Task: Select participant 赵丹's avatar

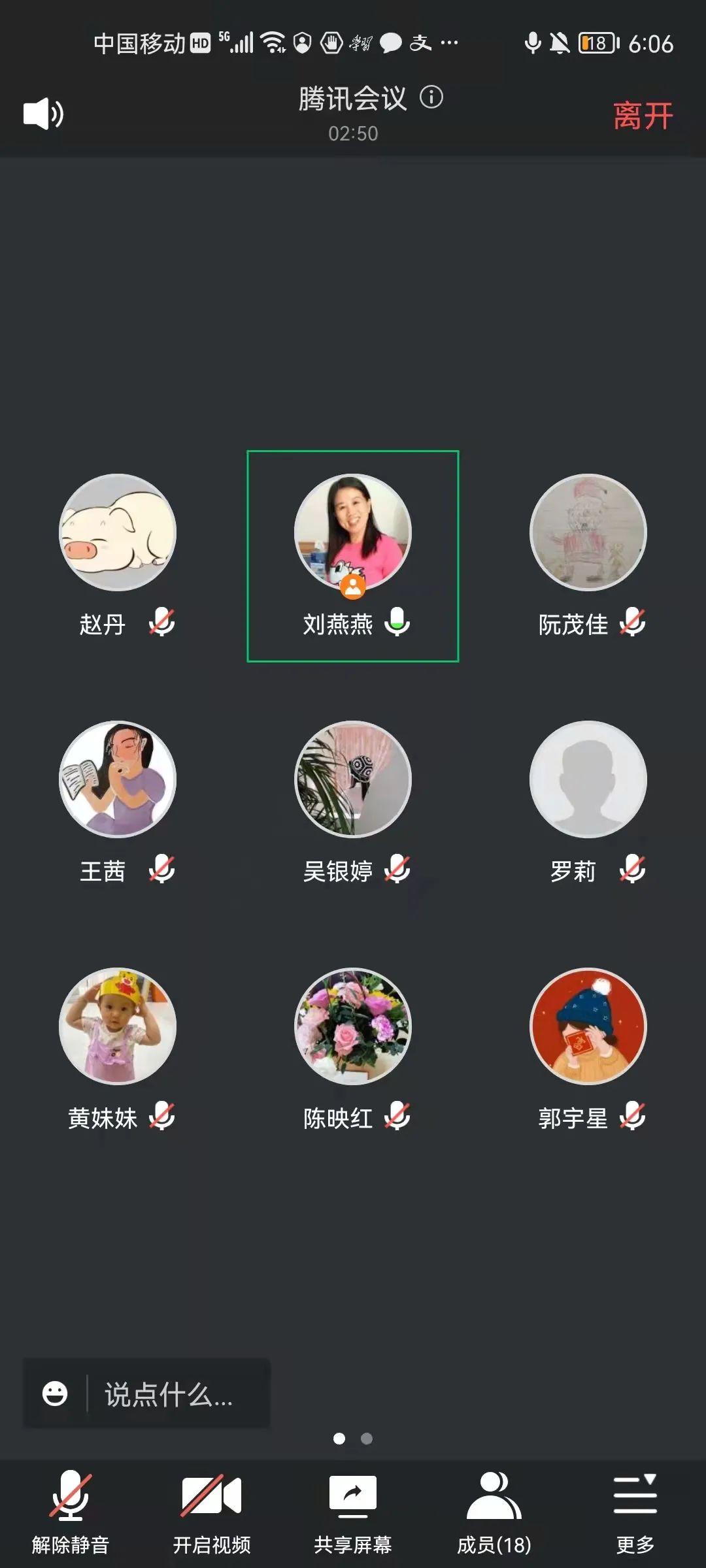Action: [x=118, y=532]
